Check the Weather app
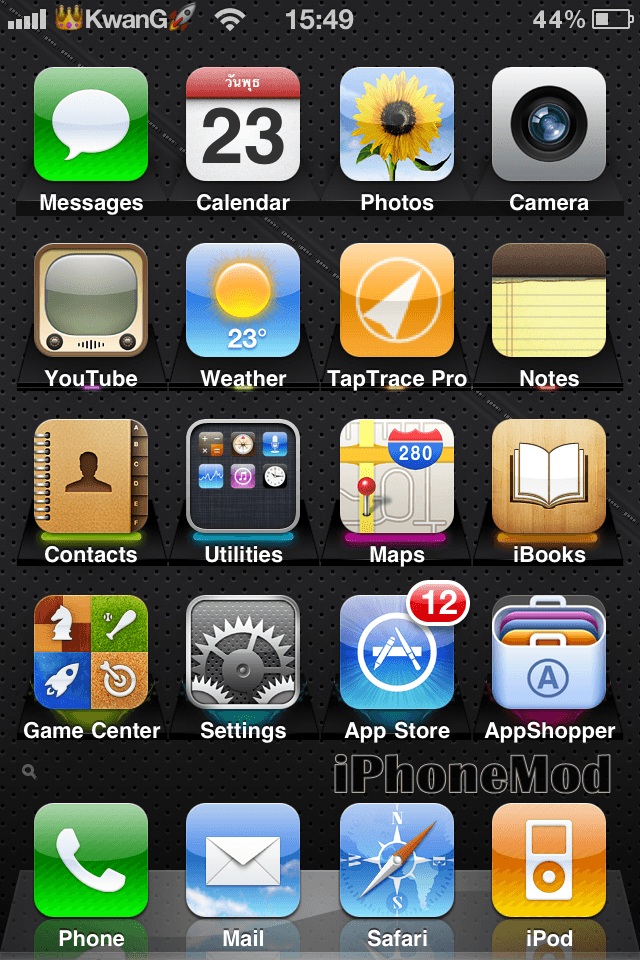640x960 pixels. [243, 300]
